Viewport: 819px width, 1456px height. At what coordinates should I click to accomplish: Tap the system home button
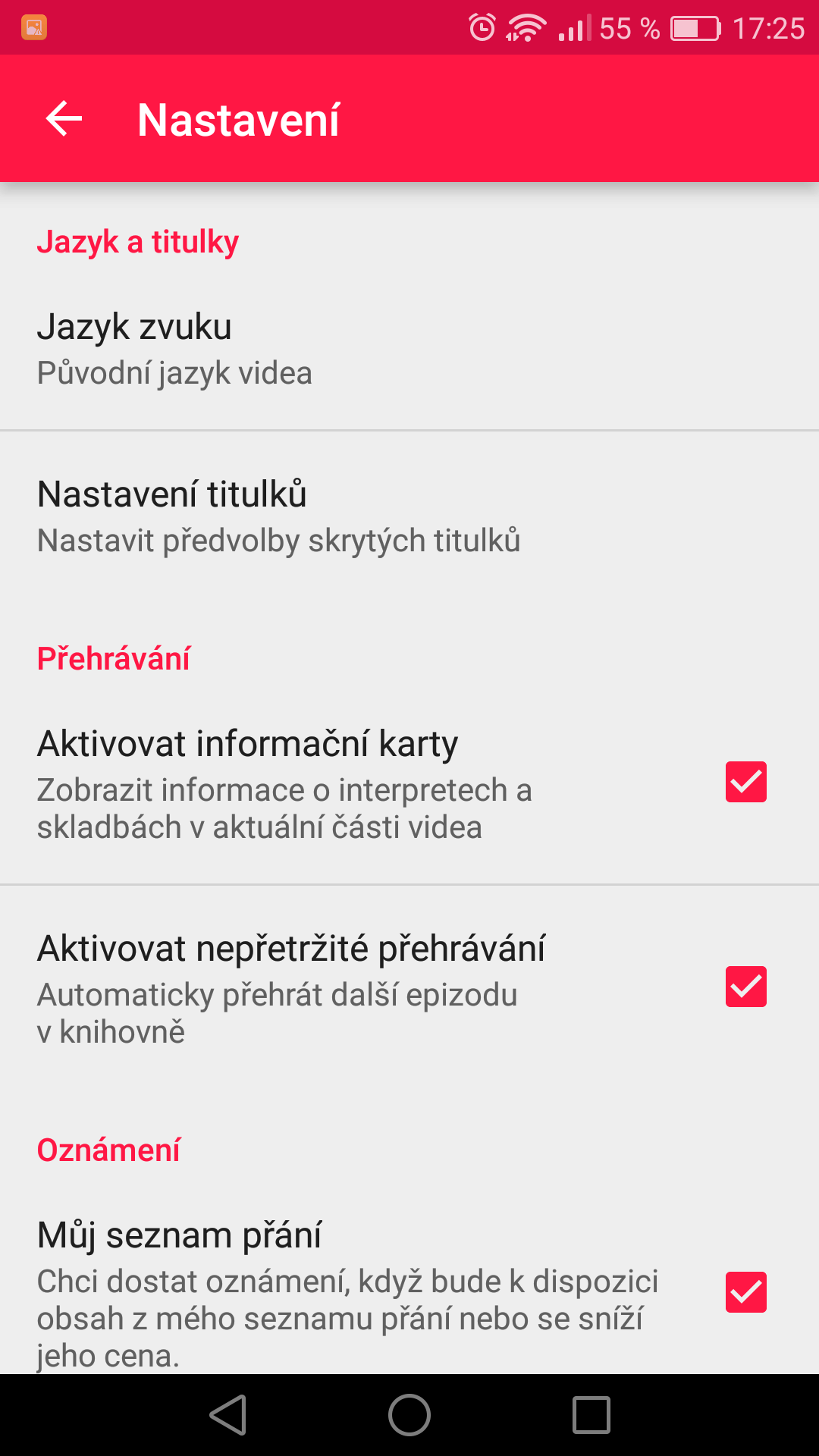click(x=409, y=1415)
